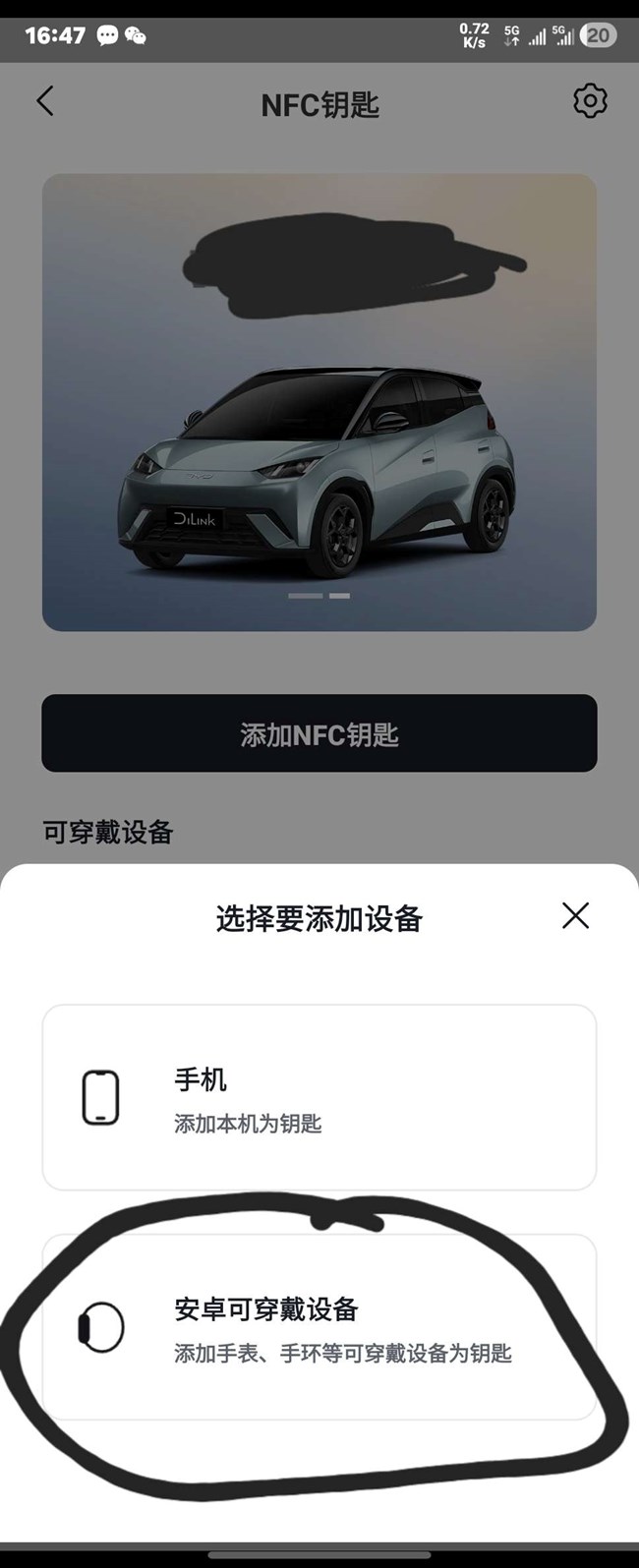Choose 安卓可穿戴设备 wearable option
Viewport: 639px width, 1568px height.
pyautogui.click(x=319, y=1327)
